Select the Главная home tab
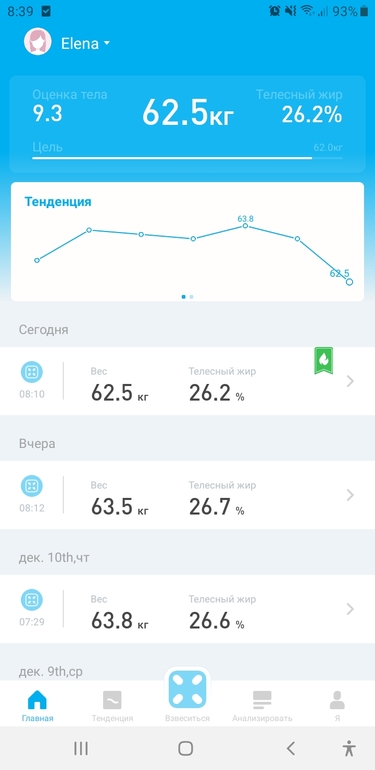 tap(38, 706)
